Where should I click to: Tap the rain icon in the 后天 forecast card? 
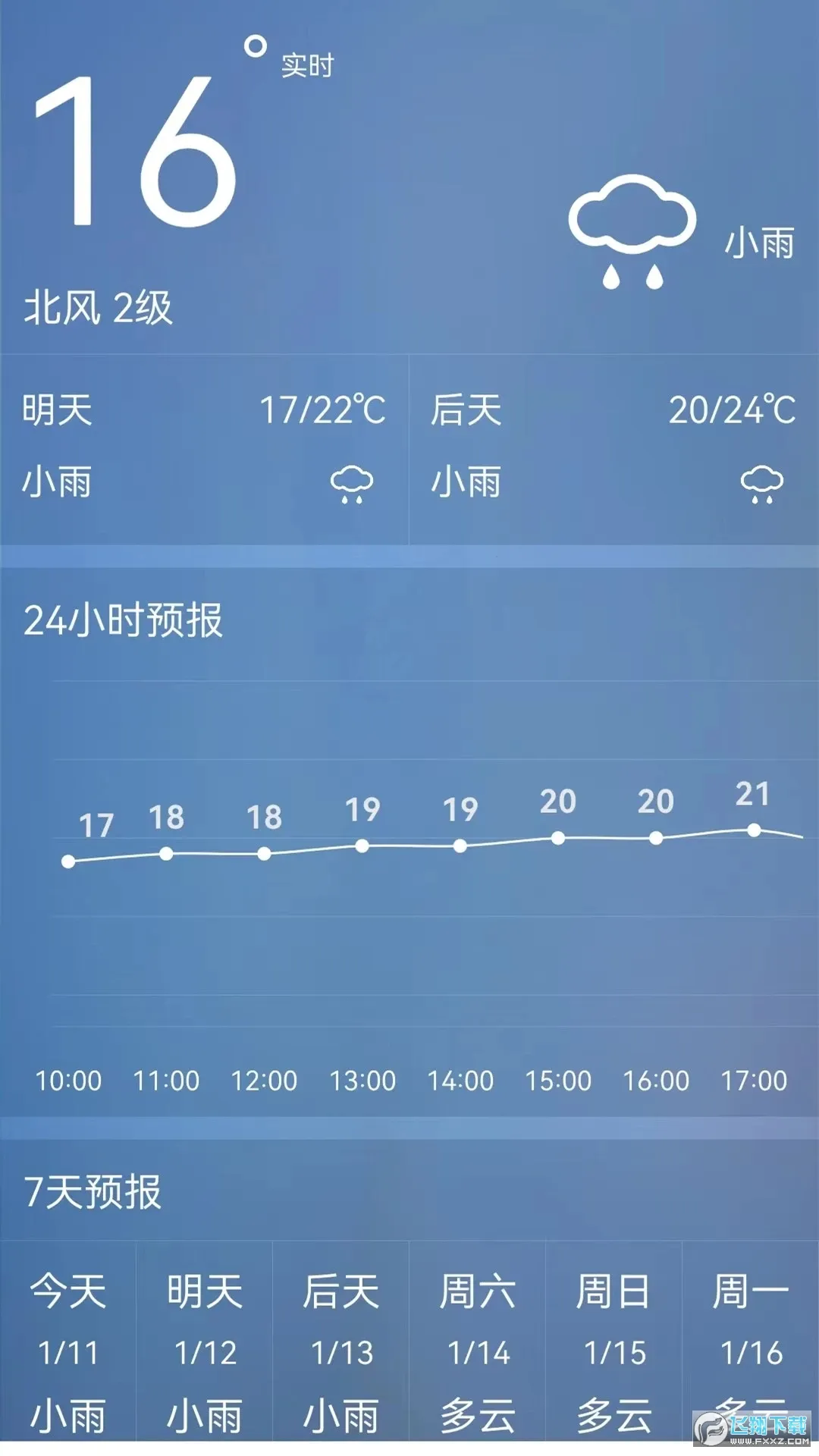pyautogui.click(x=761, y=482)
